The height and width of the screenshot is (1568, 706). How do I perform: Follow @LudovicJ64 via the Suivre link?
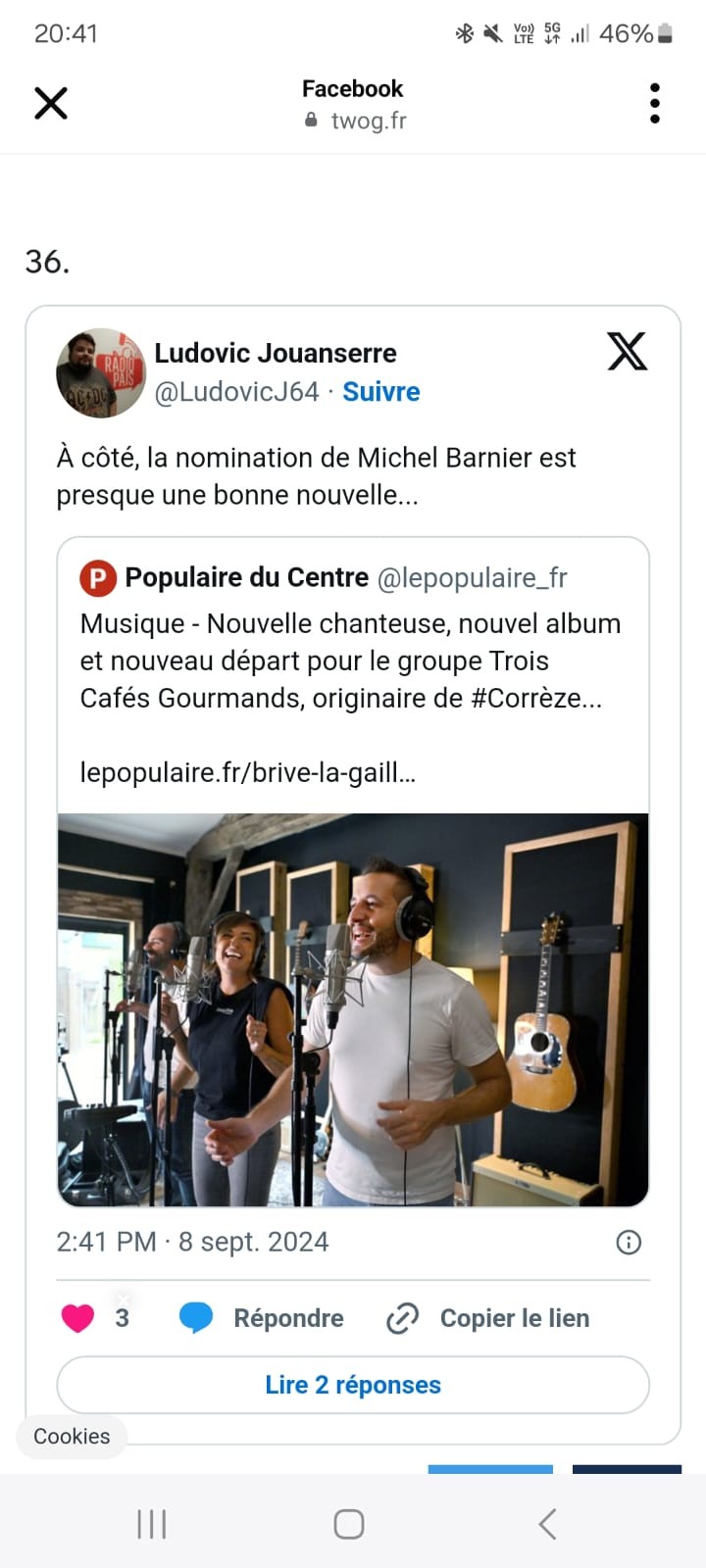(381, 392)
